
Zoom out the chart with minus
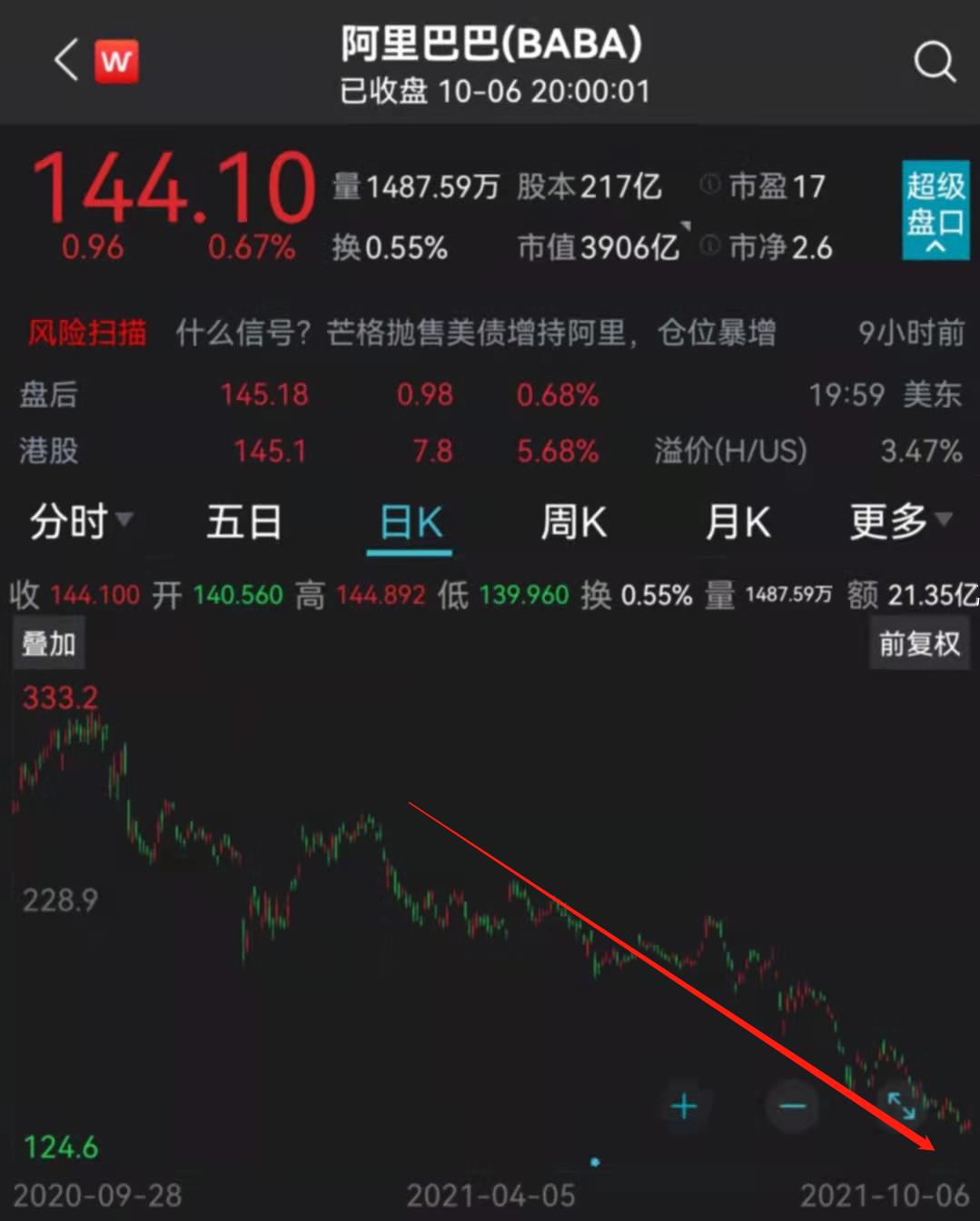coord(792,1106)
